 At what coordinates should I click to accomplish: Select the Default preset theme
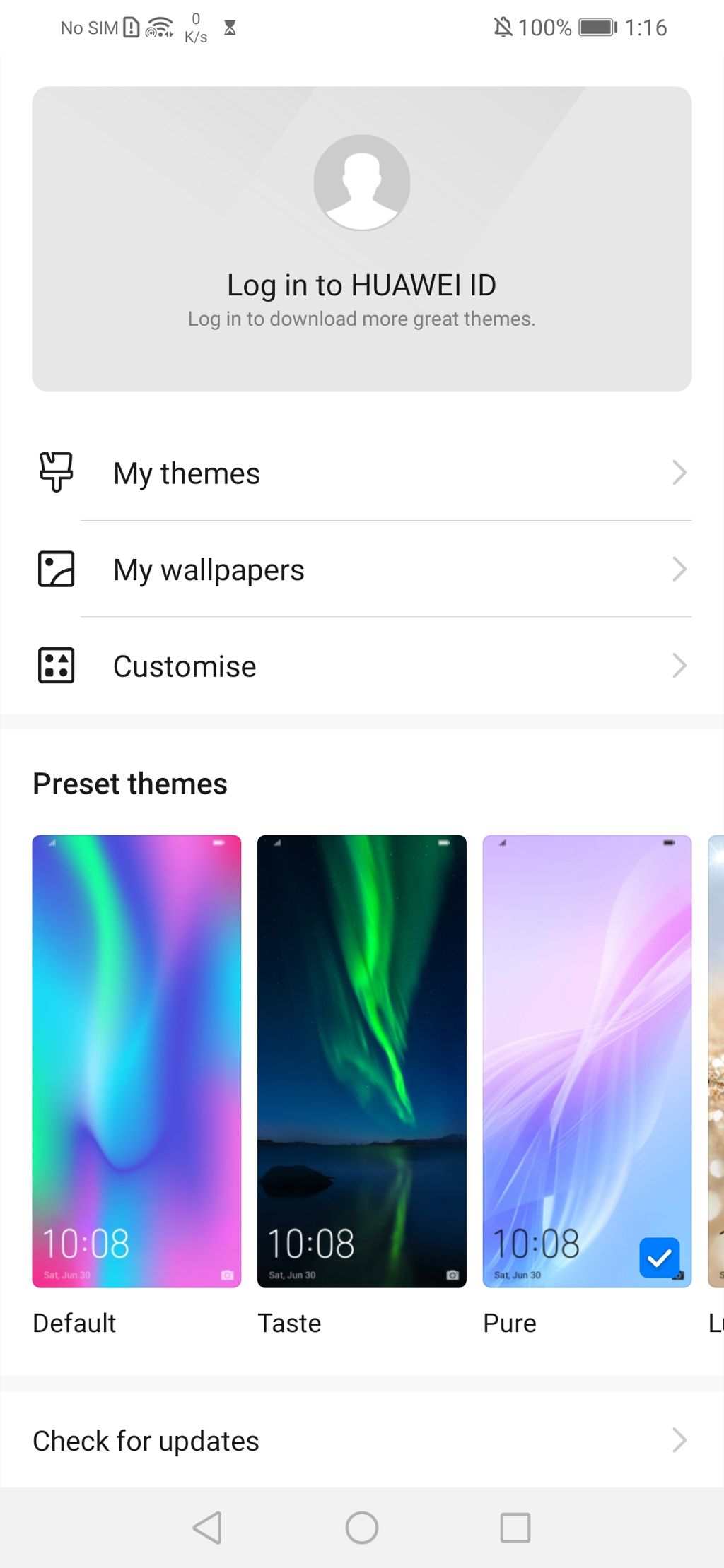(136, 1060)
